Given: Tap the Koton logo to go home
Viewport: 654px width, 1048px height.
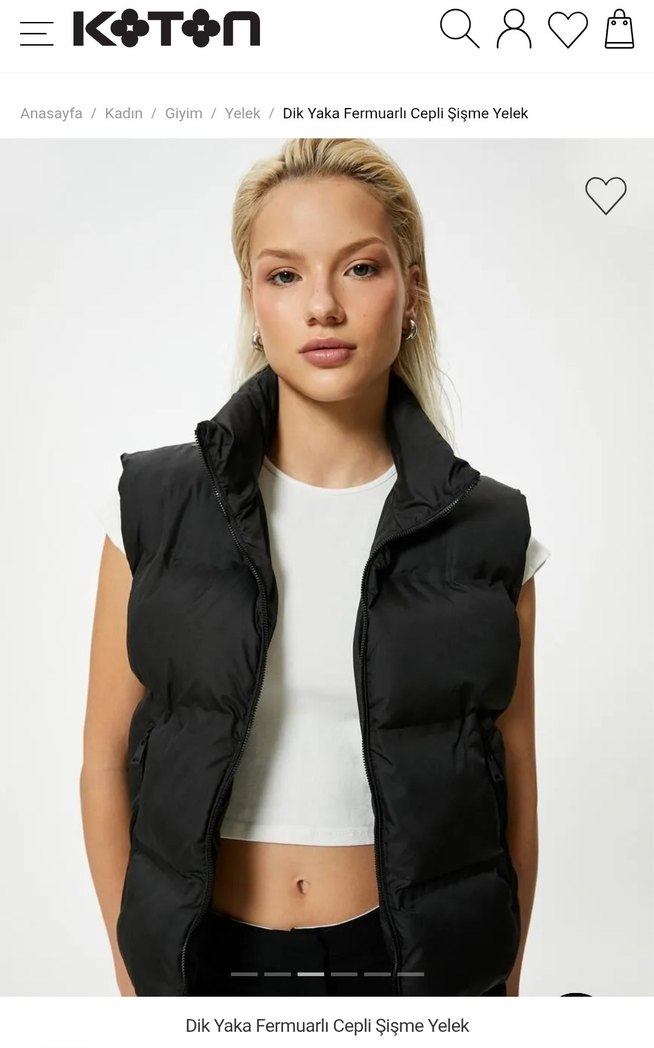Looking at the screenshot, I should pos(166,30).
